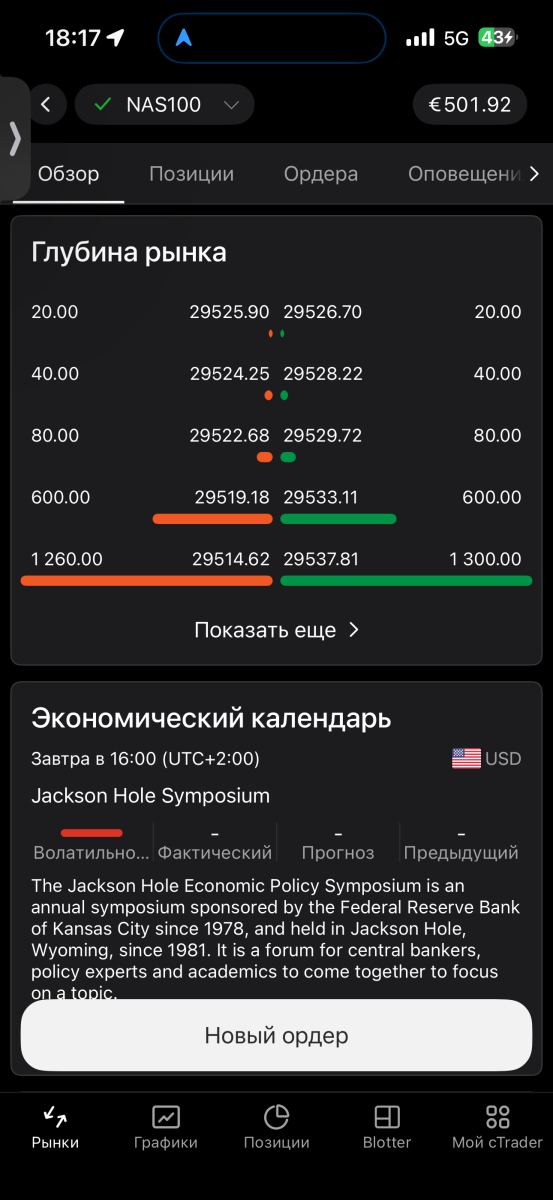Open Позиции in bottom navigation
The height and width of the screenshot is (1200, 553).
(x=276, y=1127)
